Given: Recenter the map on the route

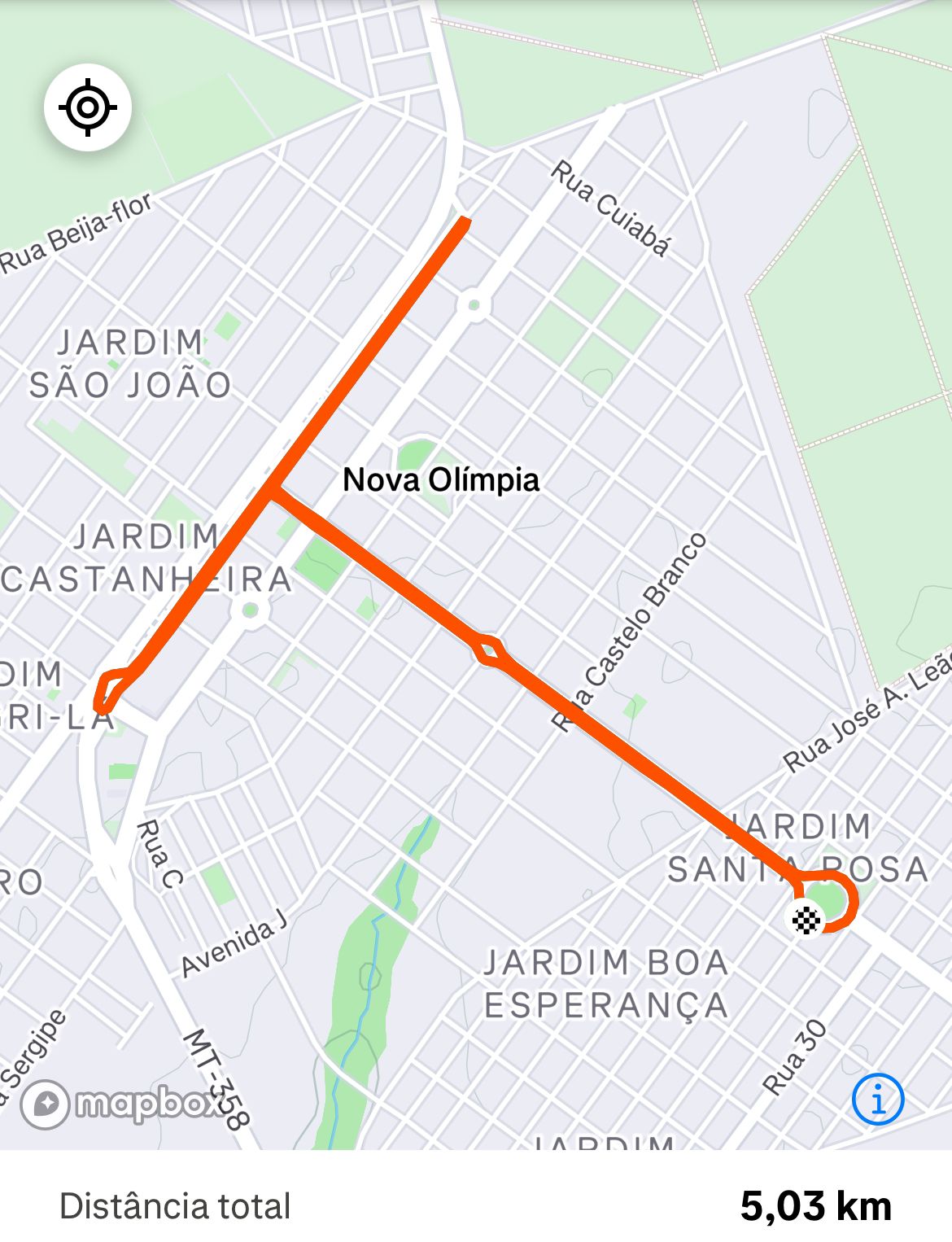Looking at the screenshot, I should tap(88, 107).
